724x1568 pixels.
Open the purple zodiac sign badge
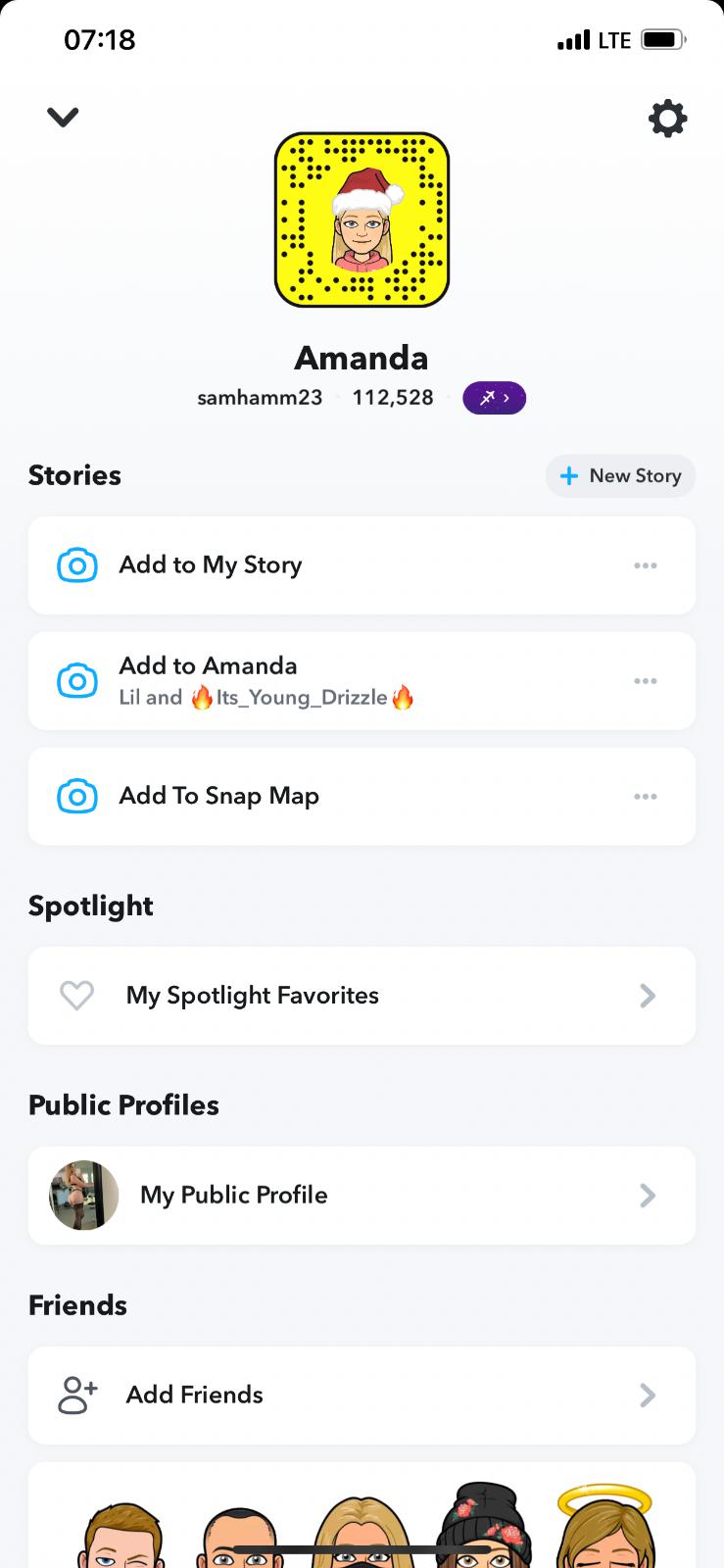494,398
